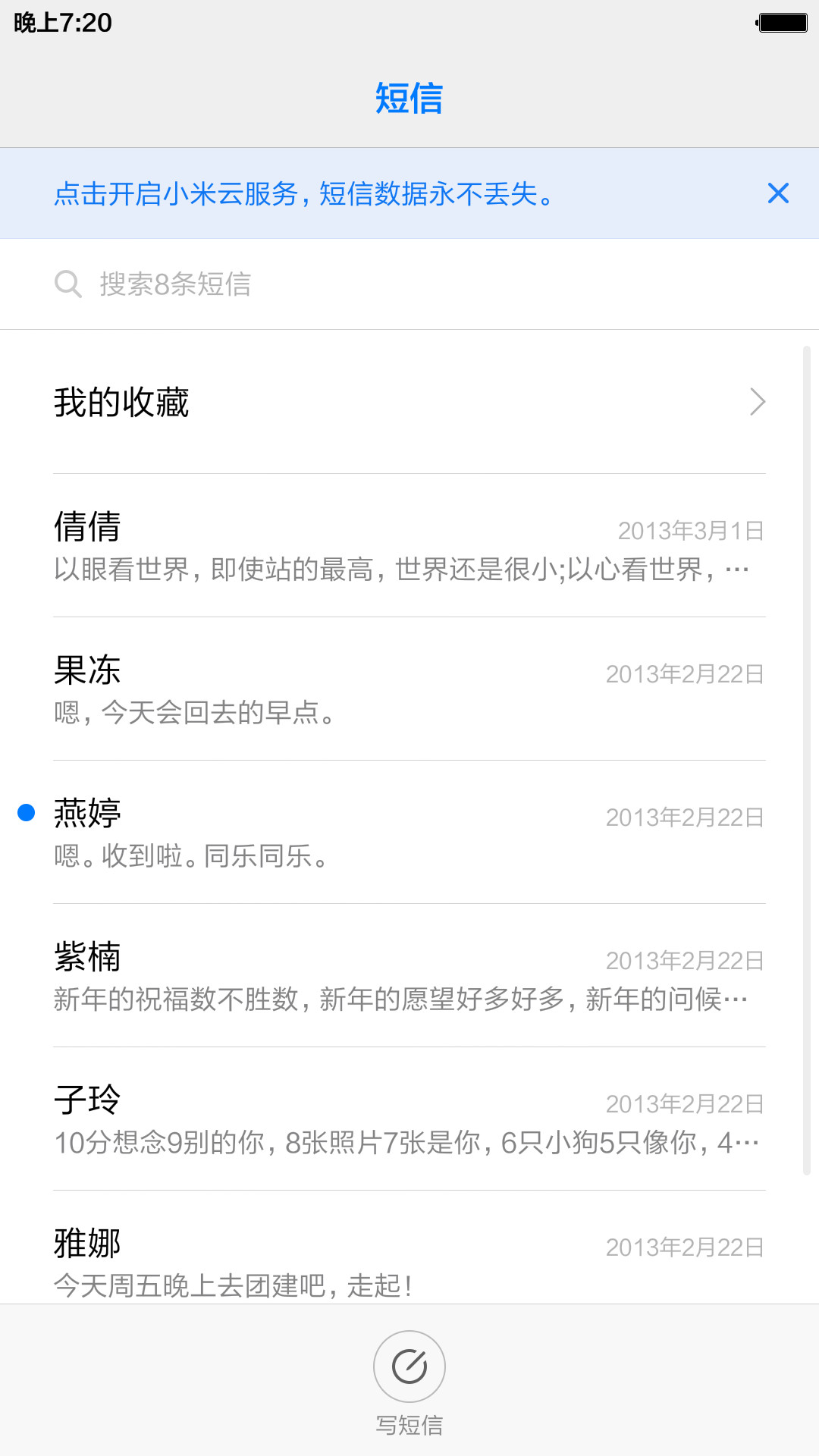Tap the Xiaomi cloud service promotion link
The height and width of the screenshot is (1456, 819).
click(305, 194)
